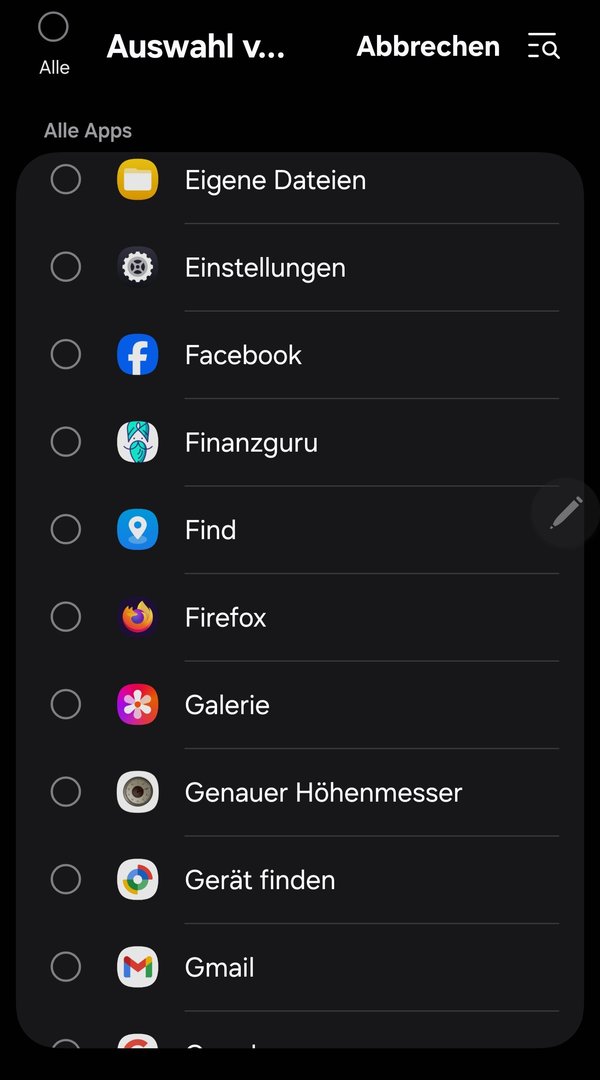Select the Galerie app

coord(66,704)
